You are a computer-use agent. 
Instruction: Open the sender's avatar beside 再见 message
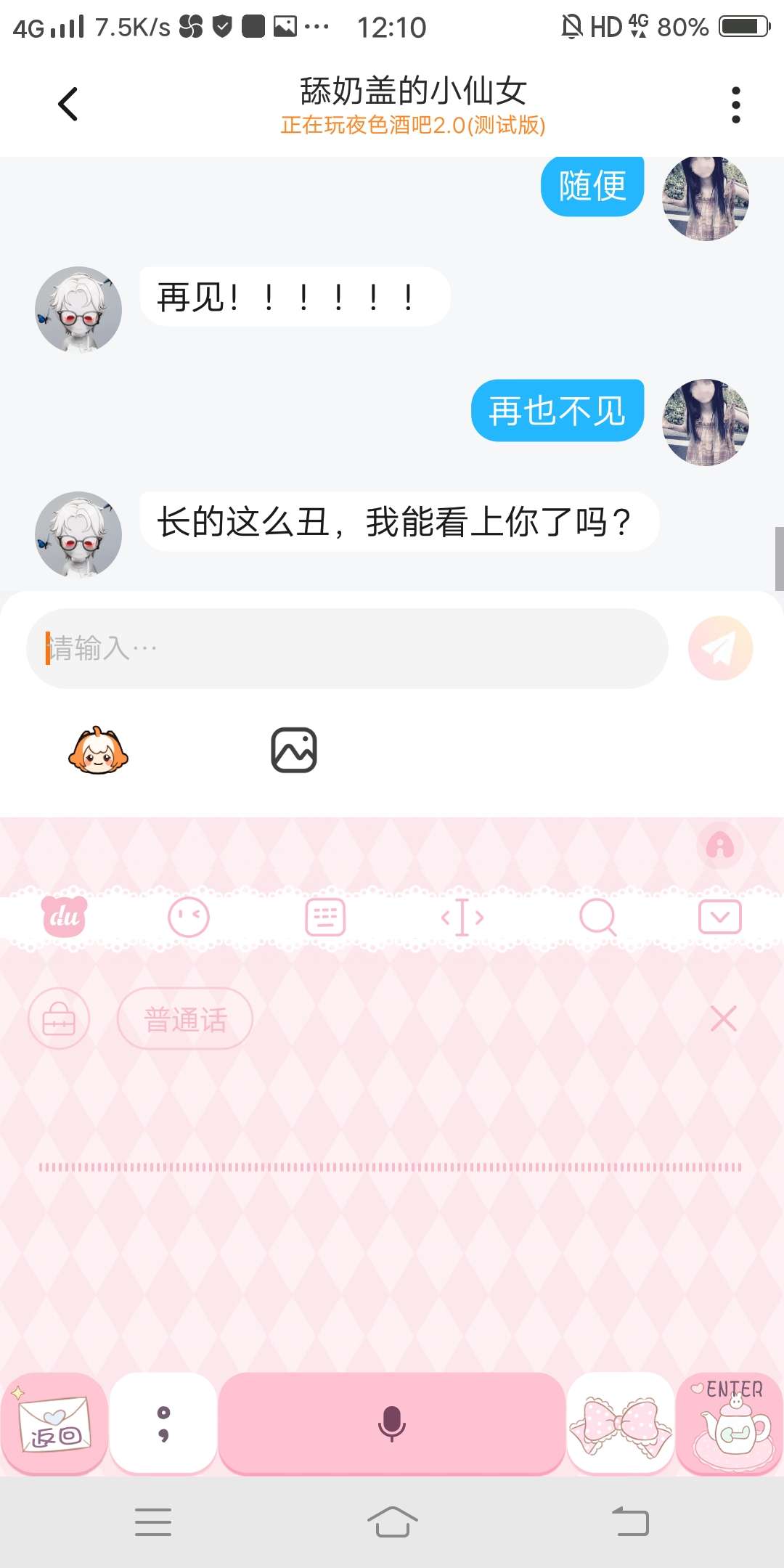point(78,309)
